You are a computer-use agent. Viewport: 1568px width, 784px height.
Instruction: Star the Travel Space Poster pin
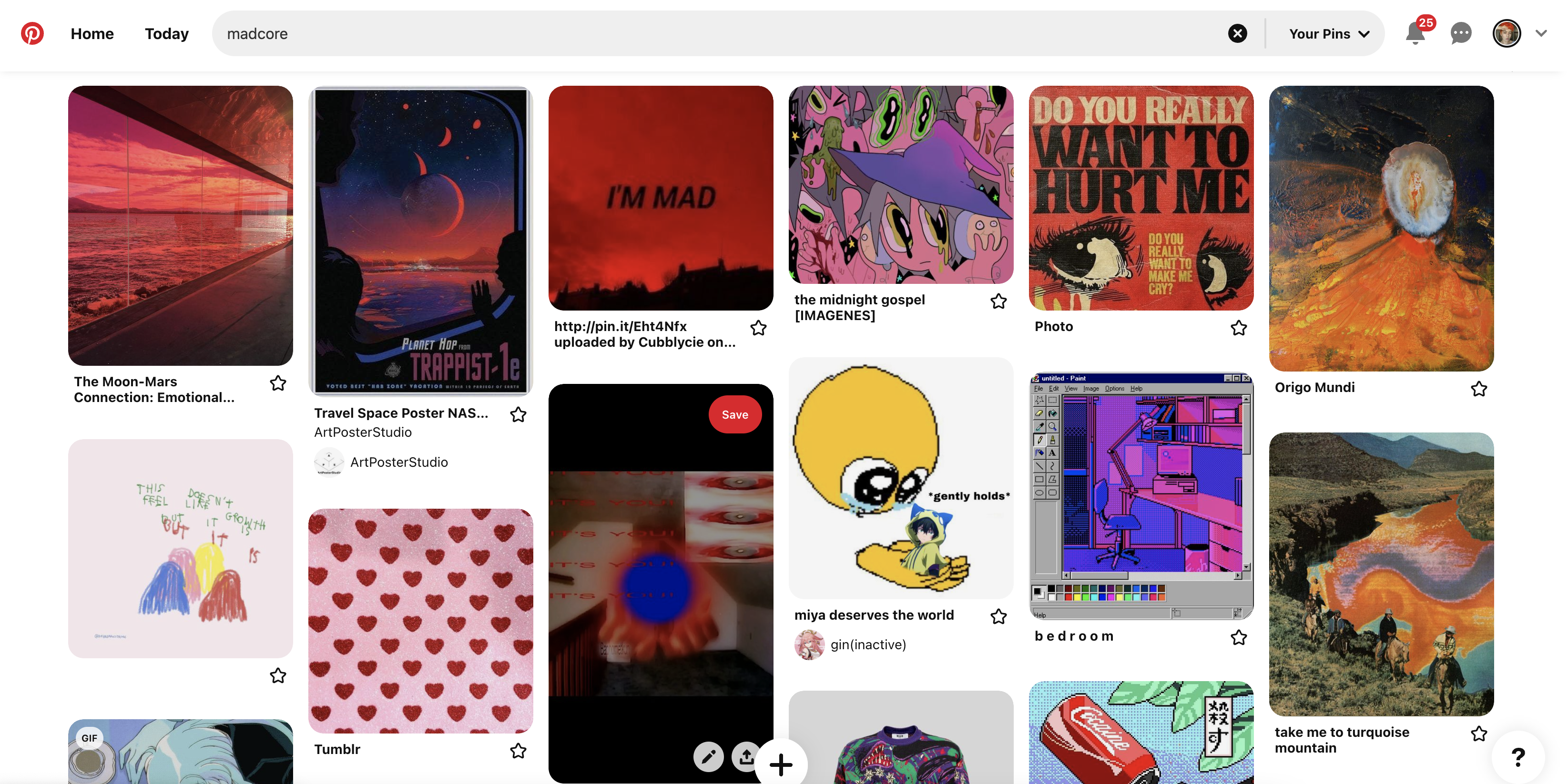(x=518, y=415)
